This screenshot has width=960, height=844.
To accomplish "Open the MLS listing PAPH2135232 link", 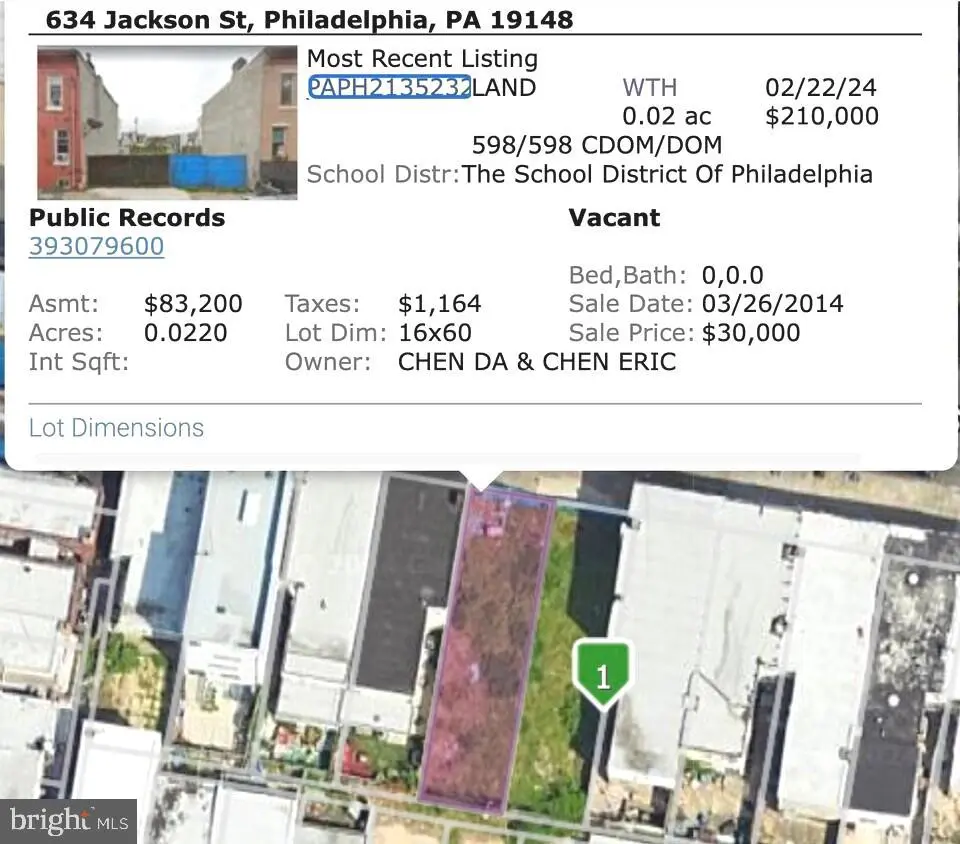I will tap(389, 88).
